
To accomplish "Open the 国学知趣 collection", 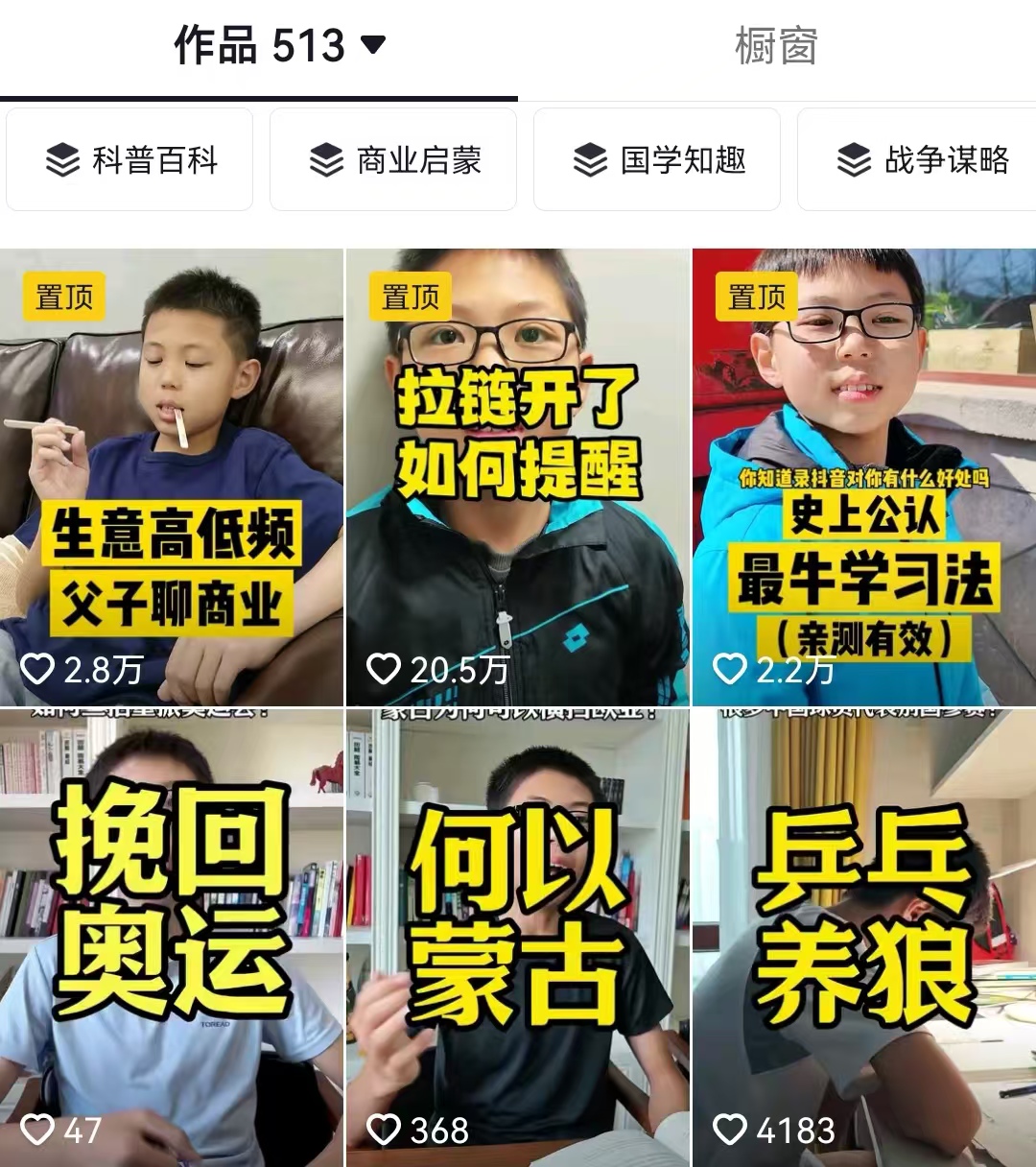I will 657,159.
